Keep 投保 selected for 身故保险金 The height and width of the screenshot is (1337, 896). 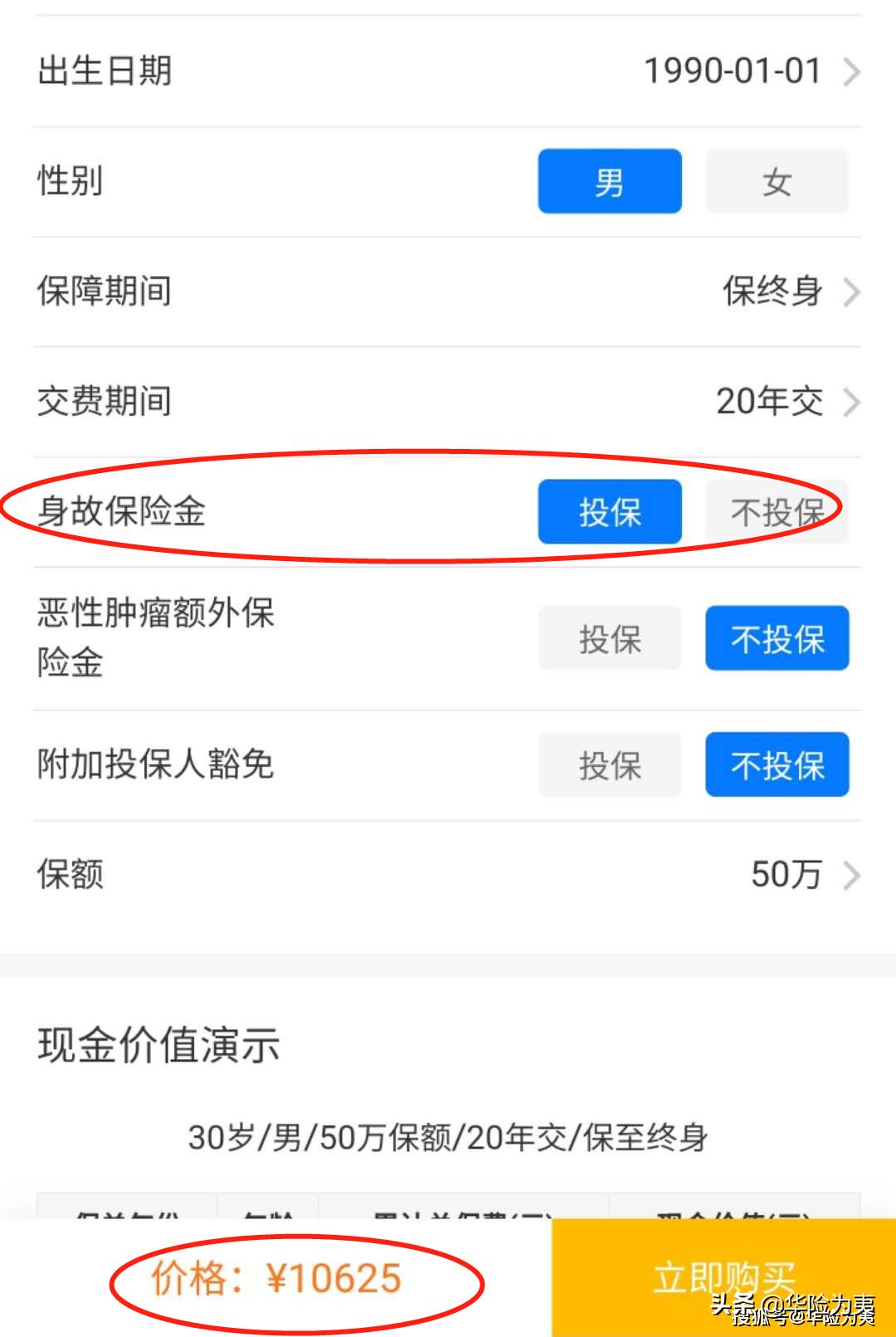coord(610,512)
